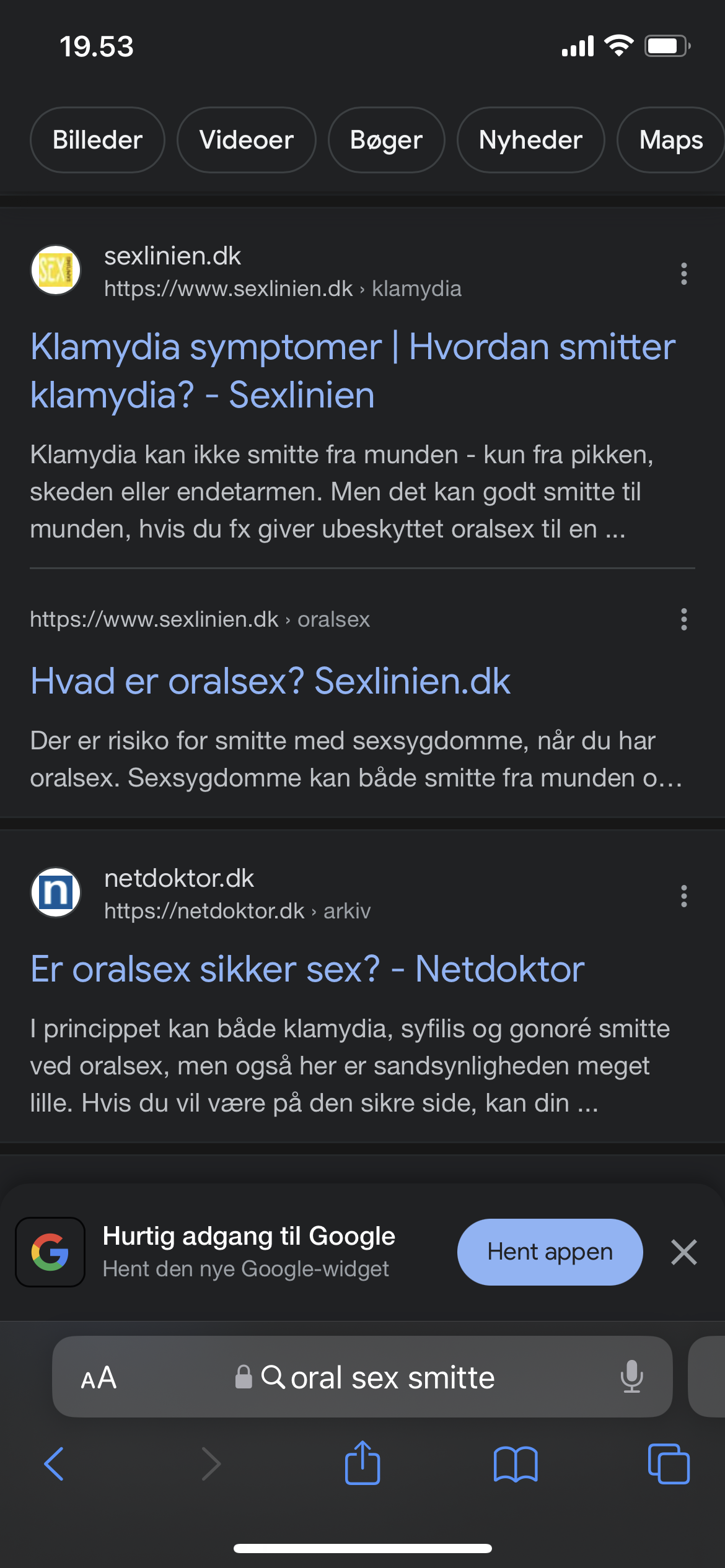Viewport: 725px width, 1568px height.
Task: Dismiss the Google widget banner
Action: click(x=683, y=1252)
